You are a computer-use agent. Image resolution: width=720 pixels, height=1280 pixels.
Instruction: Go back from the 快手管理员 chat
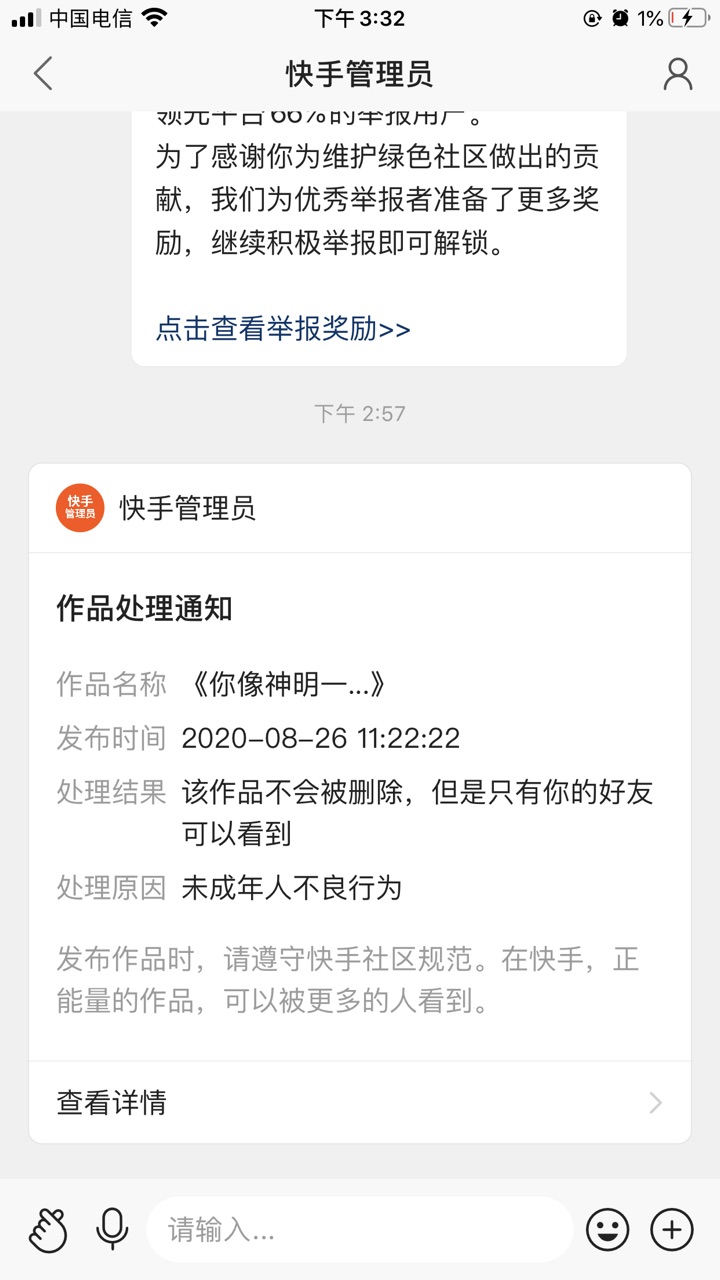pos(43,74)
